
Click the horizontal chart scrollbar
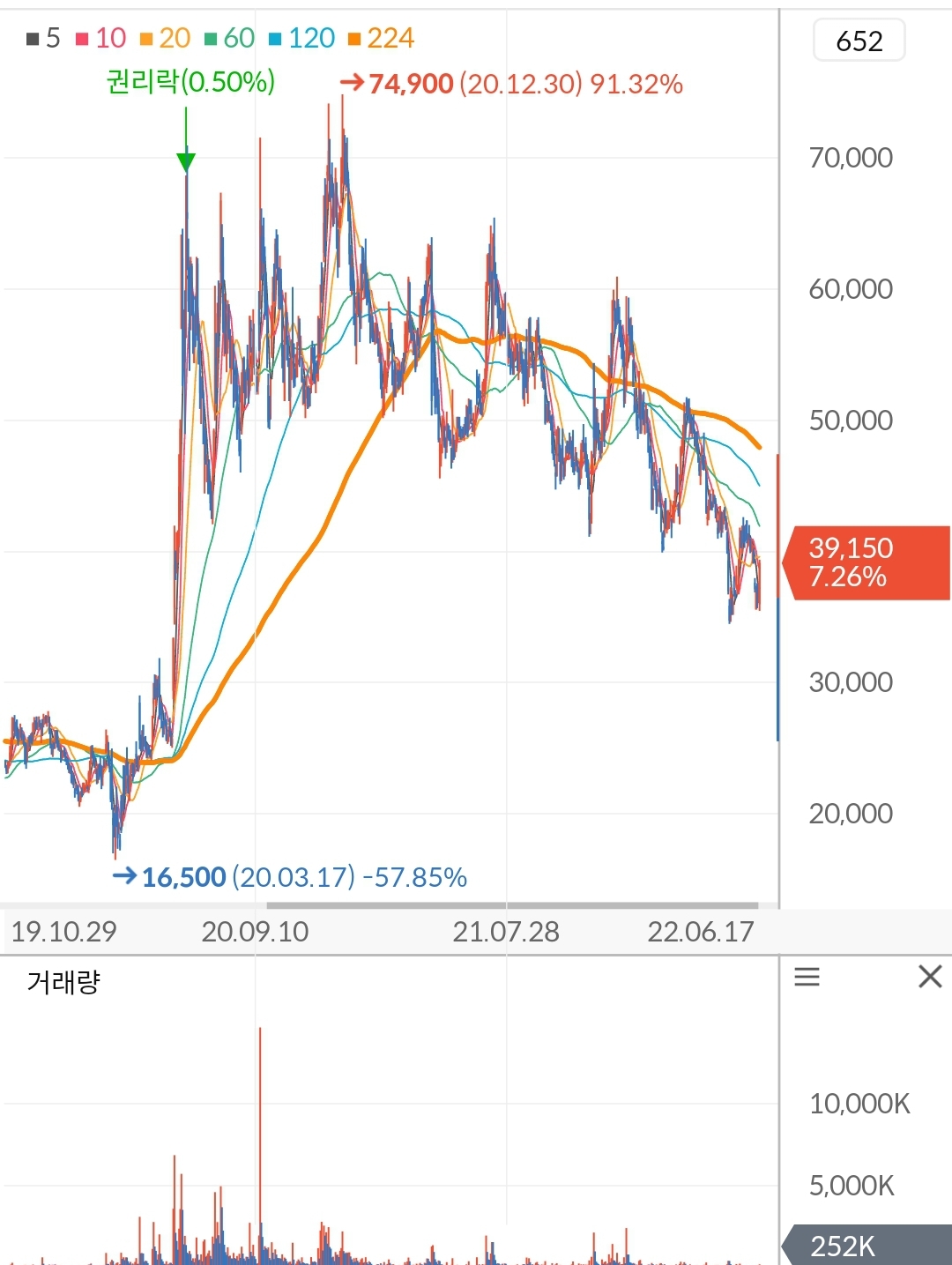pos(511,905)
